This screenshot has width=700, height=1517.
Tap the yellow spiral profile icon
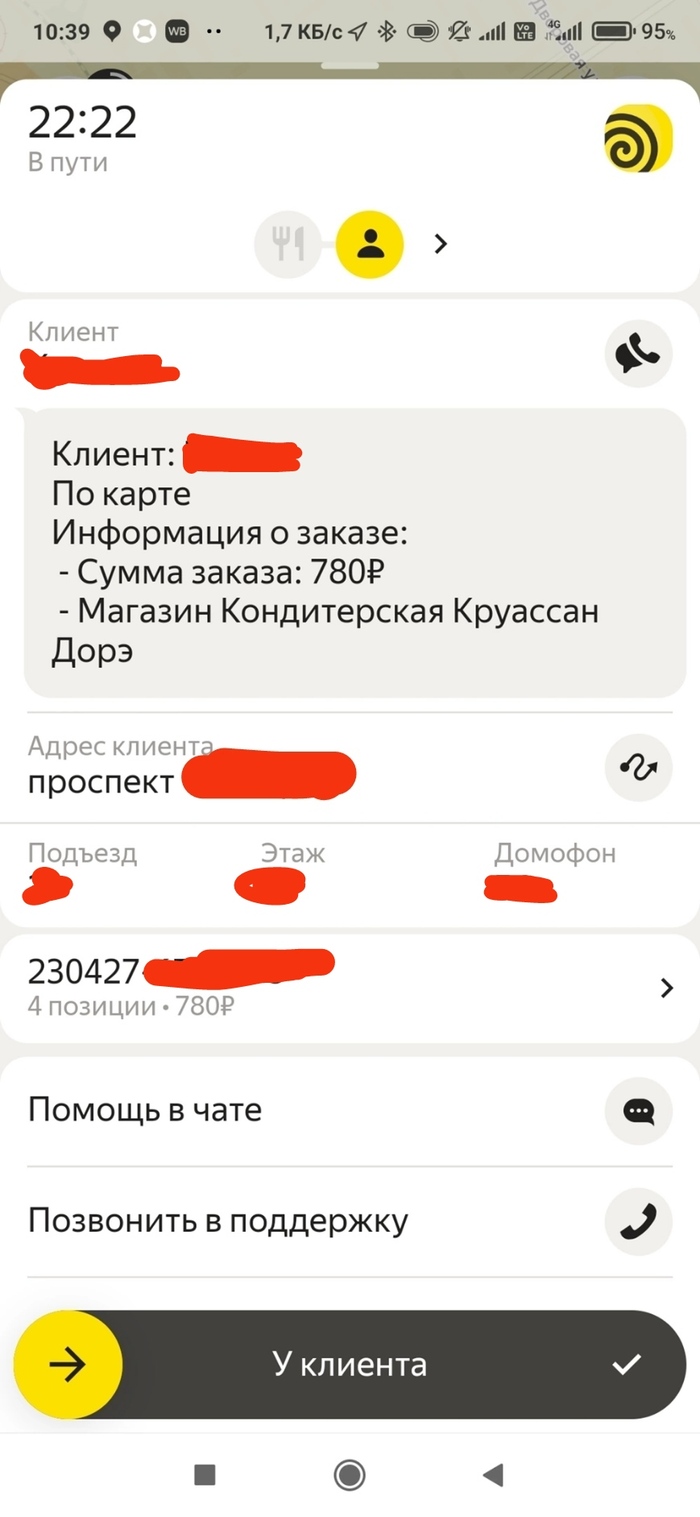(638, 138)
